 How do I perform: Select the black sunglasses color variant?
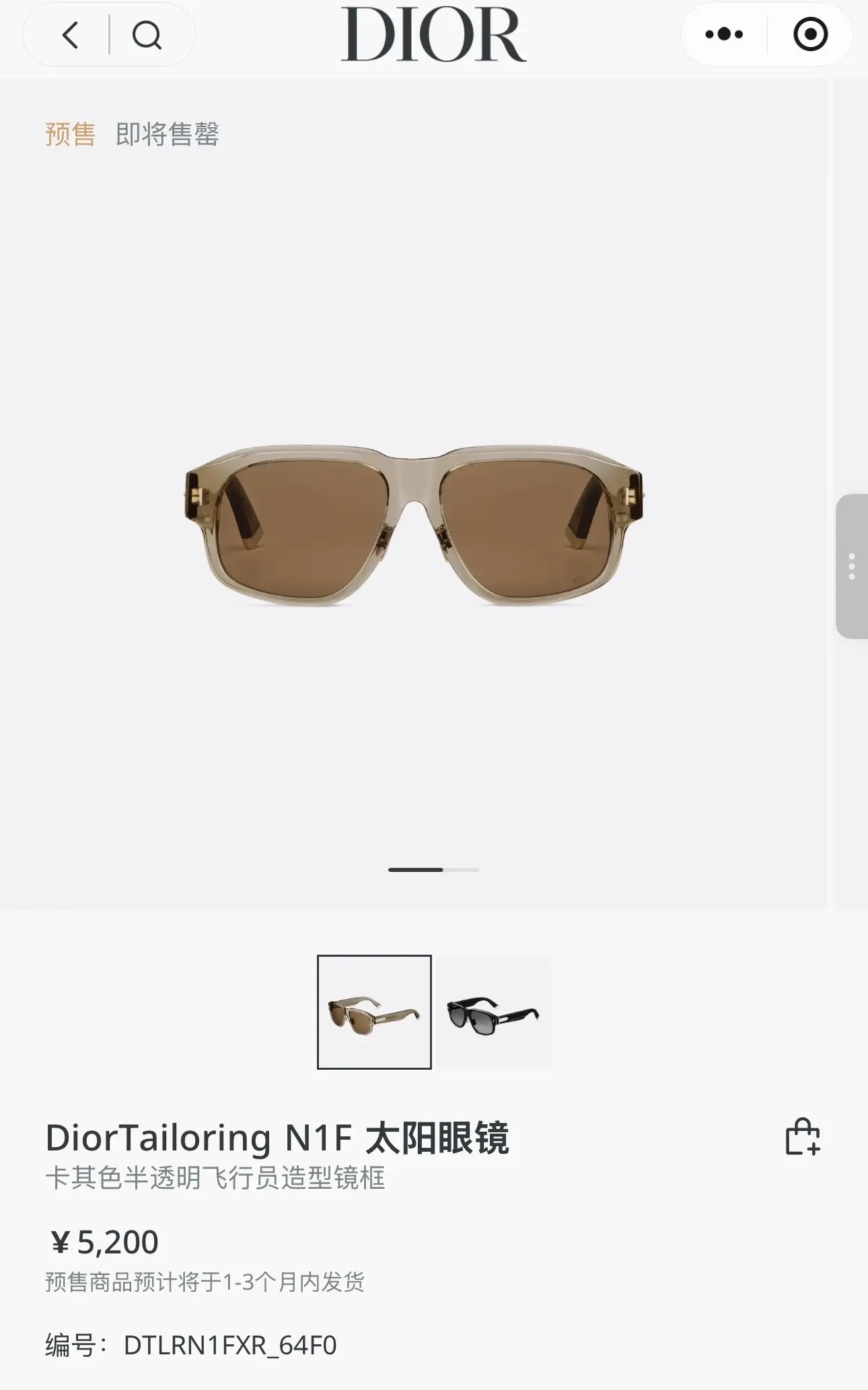[493, 1012]
